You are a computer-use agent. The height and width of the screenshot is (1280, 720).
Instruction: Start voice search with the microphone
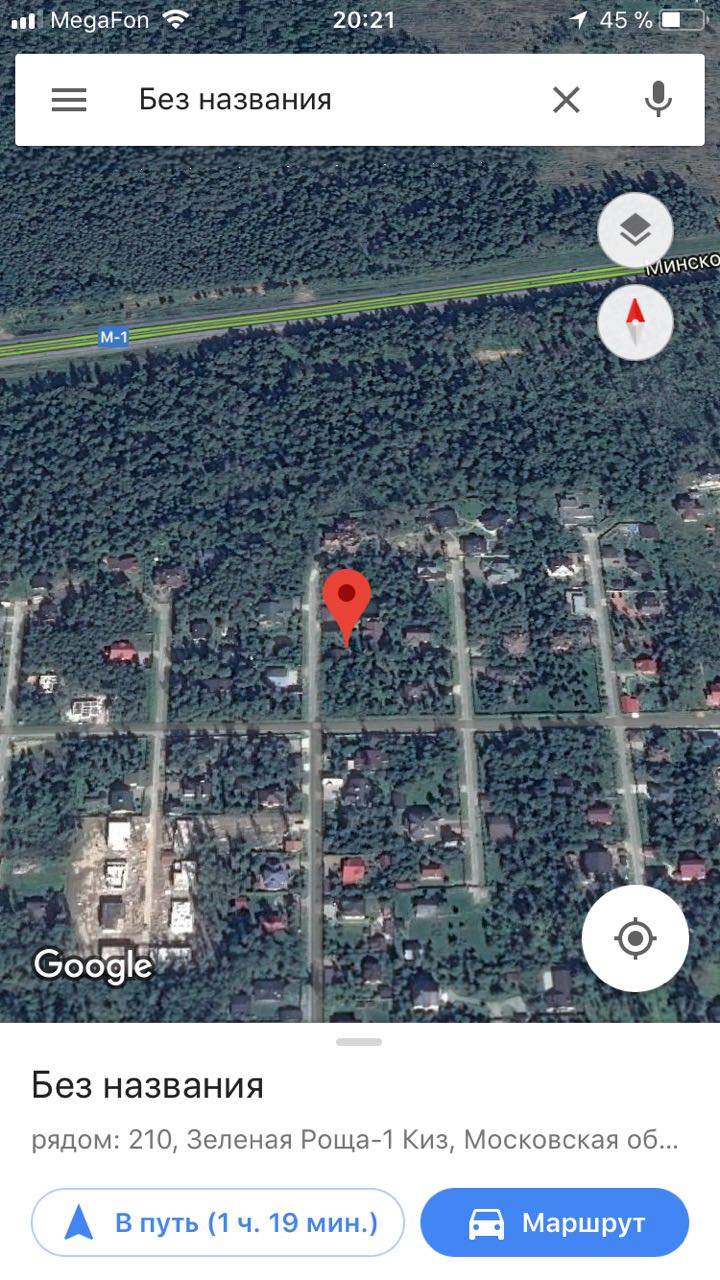tap(657, 100)
